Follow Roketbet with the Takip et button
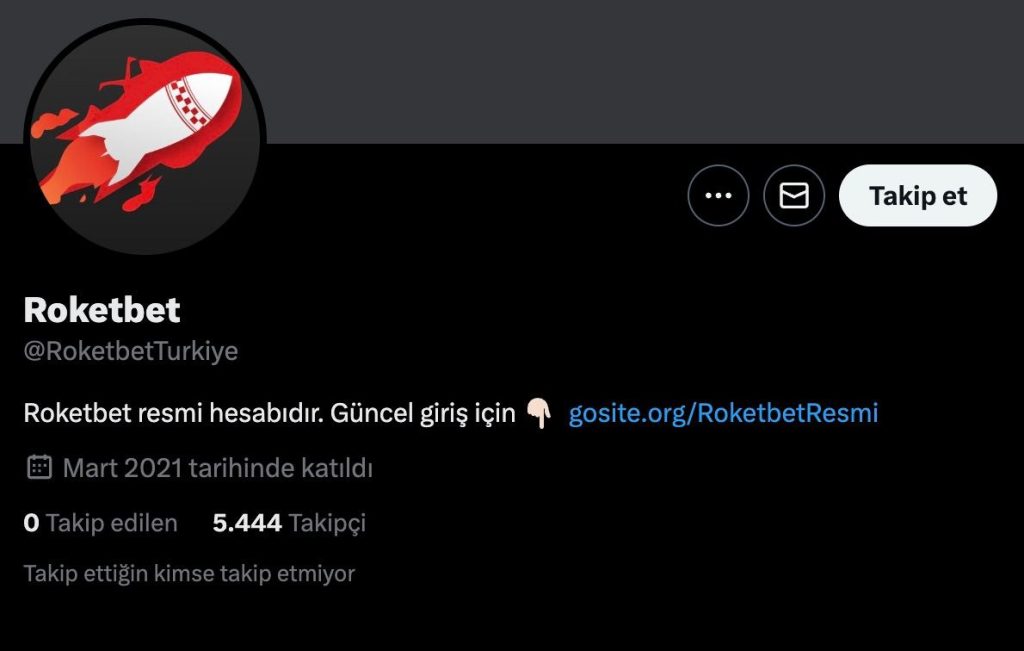The height and width of the screenshot is (651, 1024). tap(917, 196)
